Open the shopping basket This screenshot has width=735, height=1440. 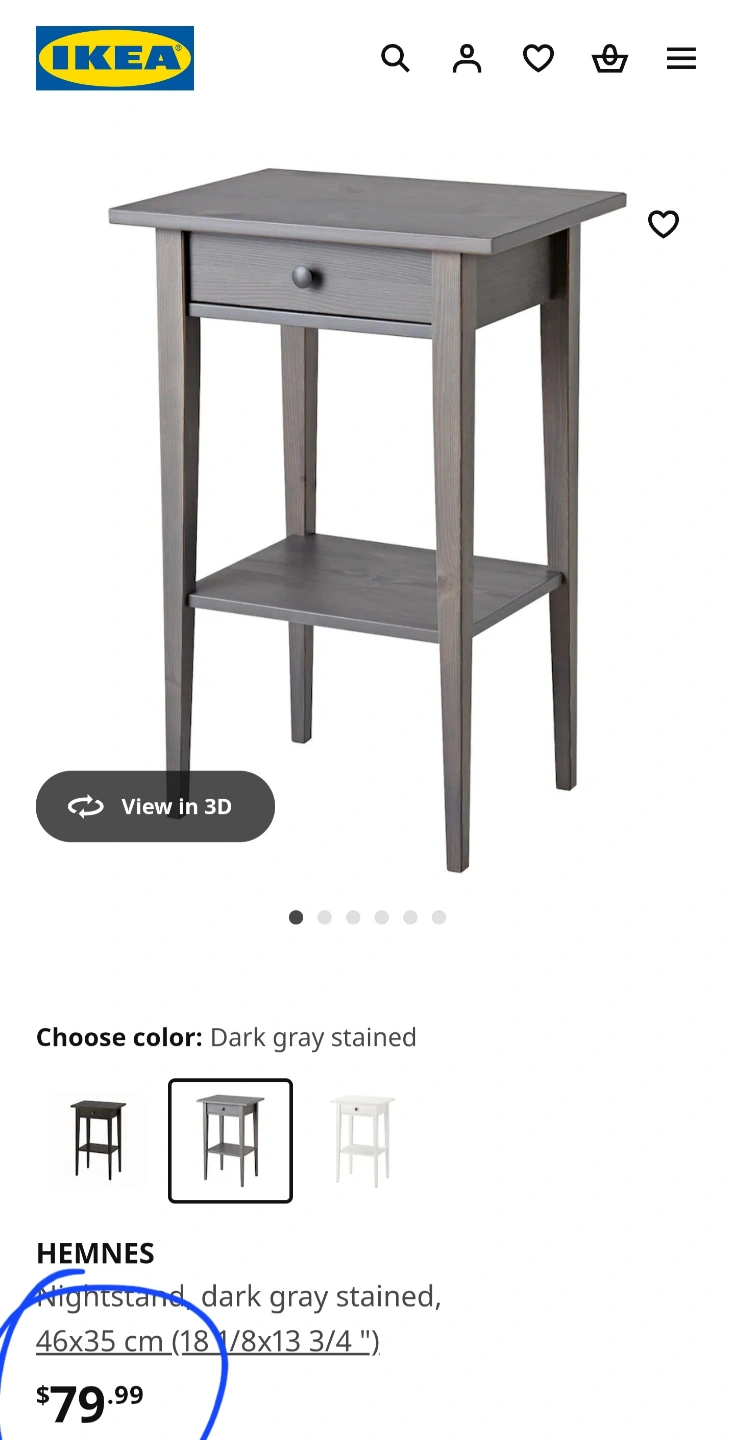point(609,60)
